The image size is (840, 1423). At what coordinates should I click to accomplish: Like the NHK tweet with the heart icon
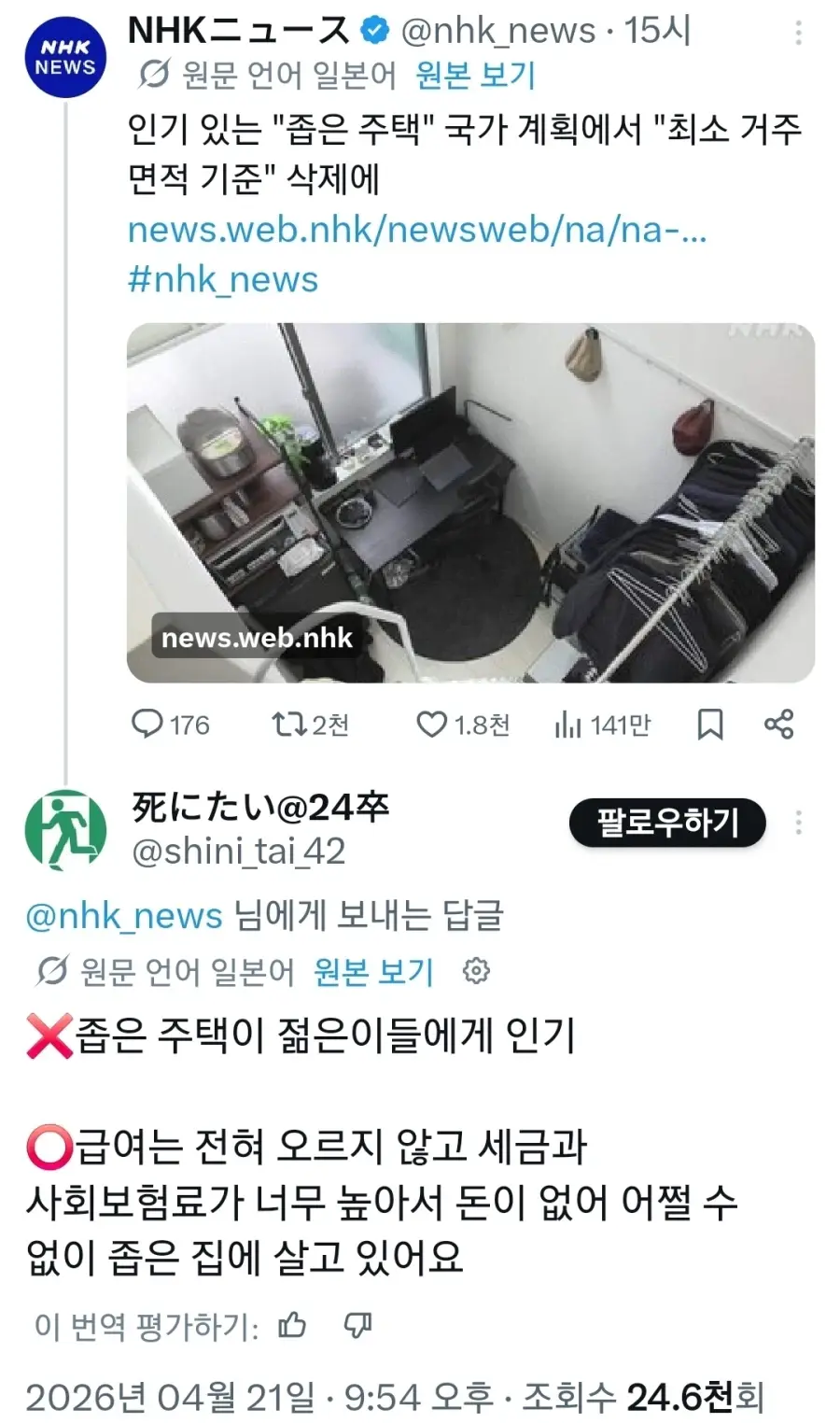point(434,725)
